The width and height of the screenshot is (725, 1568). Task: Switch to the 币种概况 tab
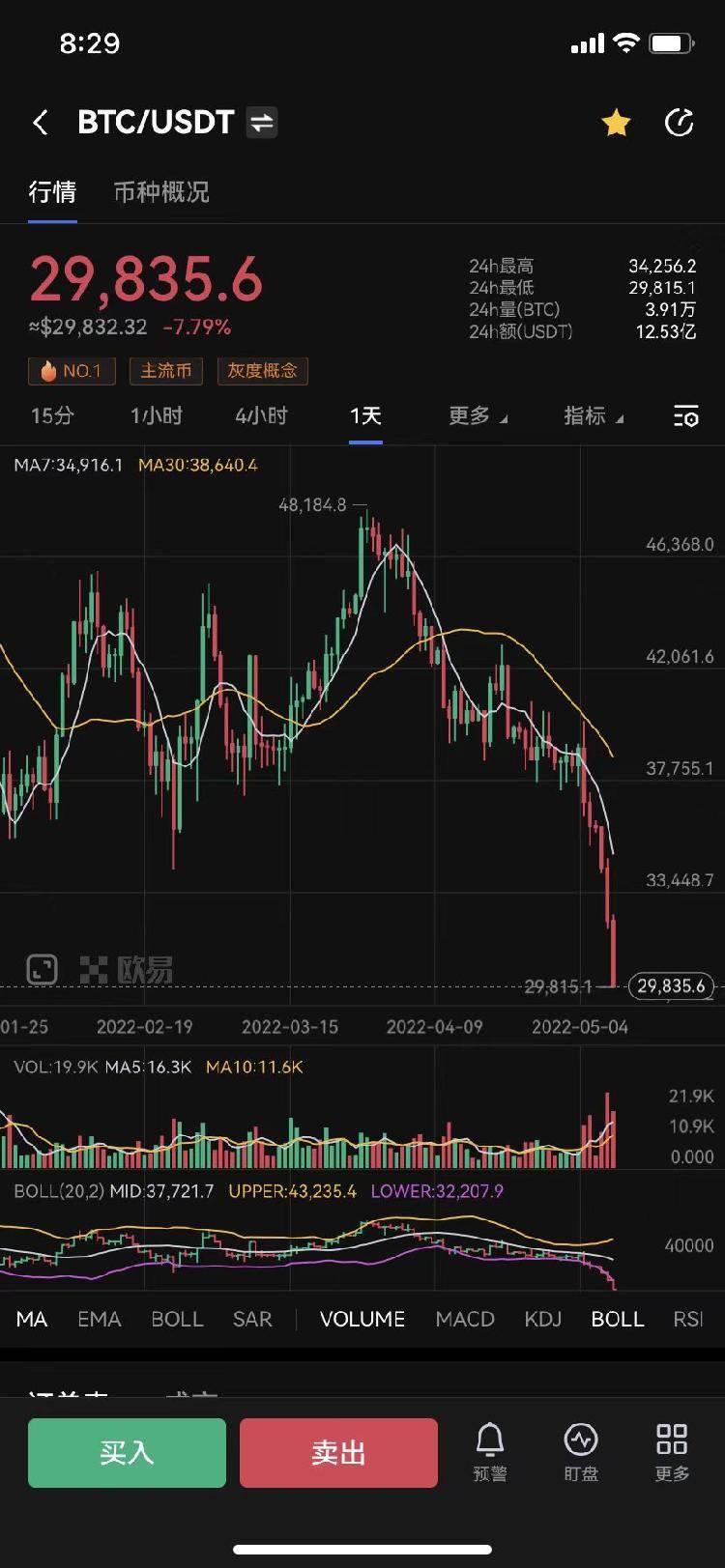[x=160, y=193]
